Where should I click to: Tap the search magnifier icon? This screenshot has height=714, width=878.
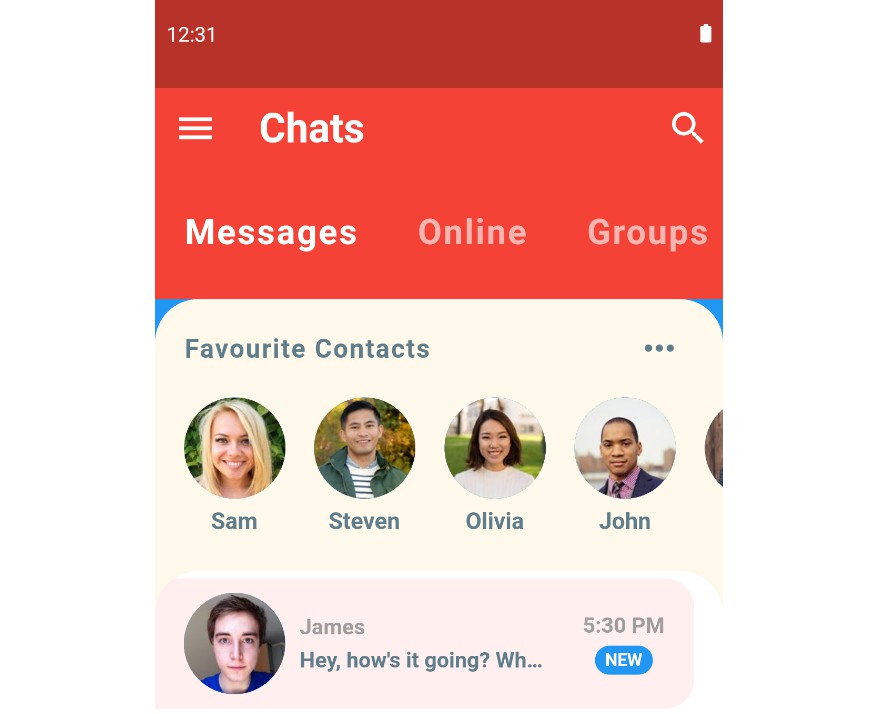[x=687, y=128]
